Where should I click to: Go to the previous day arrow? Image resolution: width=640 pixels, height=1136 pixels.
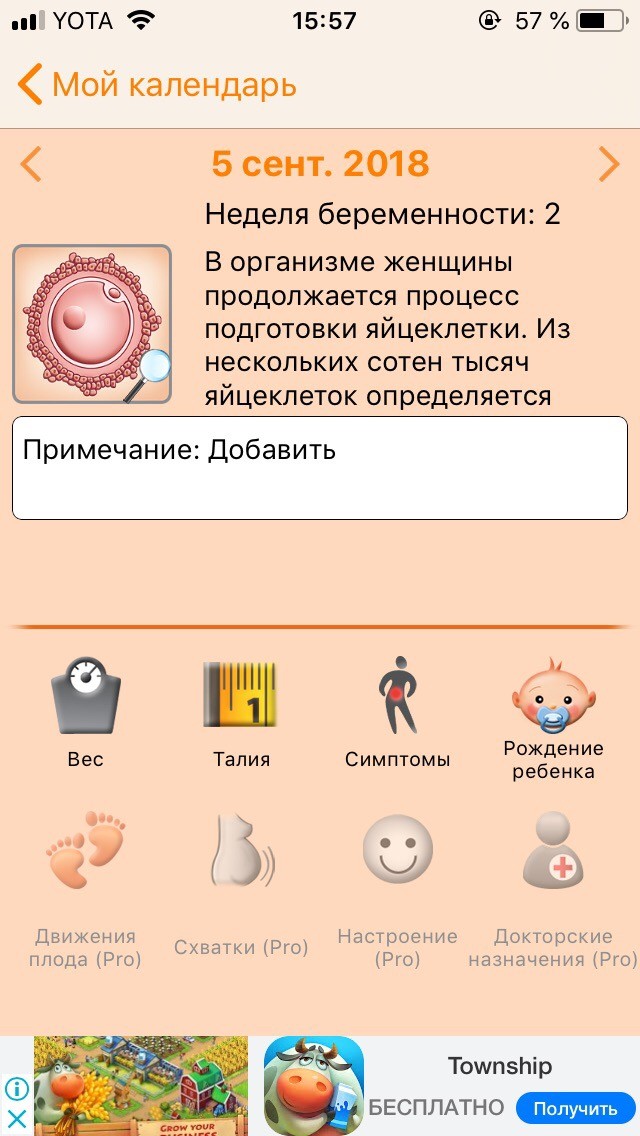pos(30,164)
